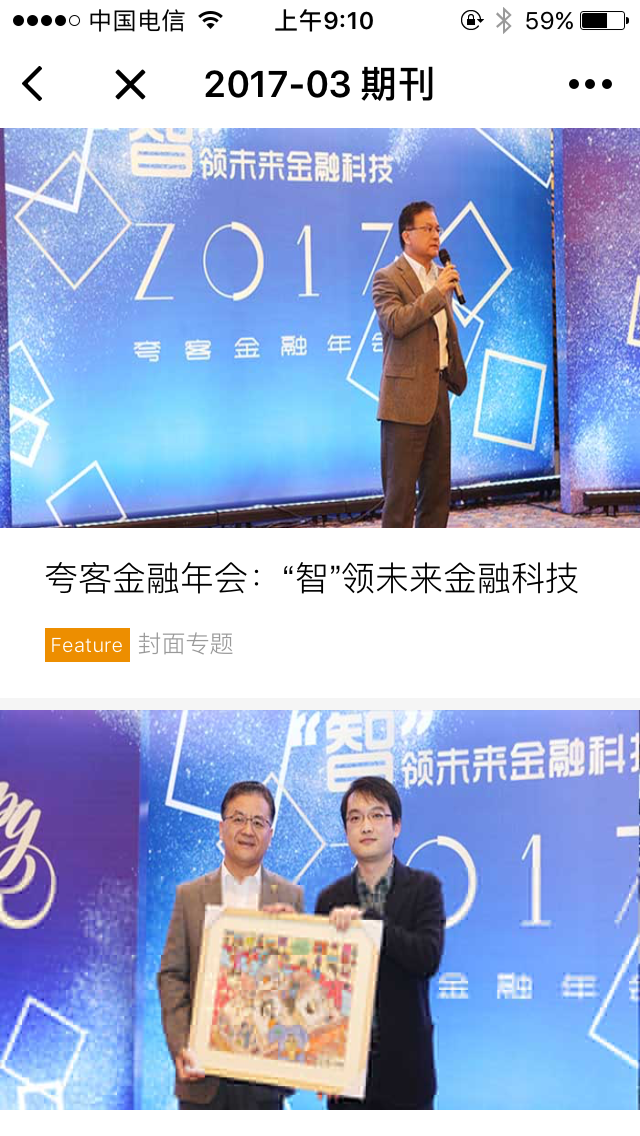The image size is (640, 1136).
Task: Open the three-dot overflow menu
Action: (x=590, y=85)
